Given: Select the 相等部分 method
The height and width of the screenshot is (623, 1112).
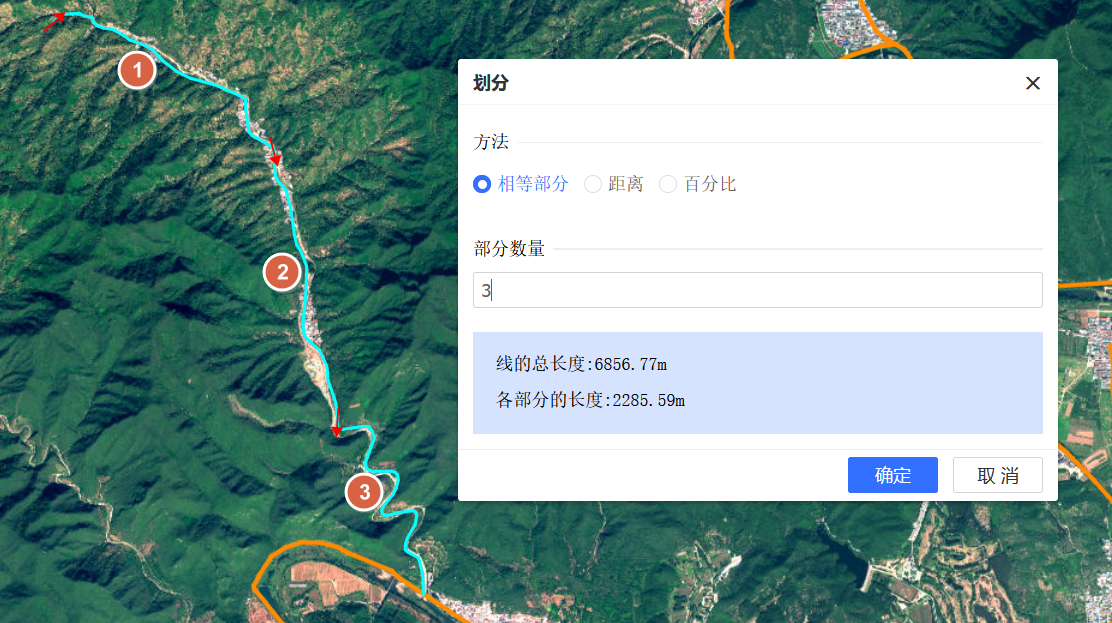Looking at the screenshot, I should click(x=483, y=184).
